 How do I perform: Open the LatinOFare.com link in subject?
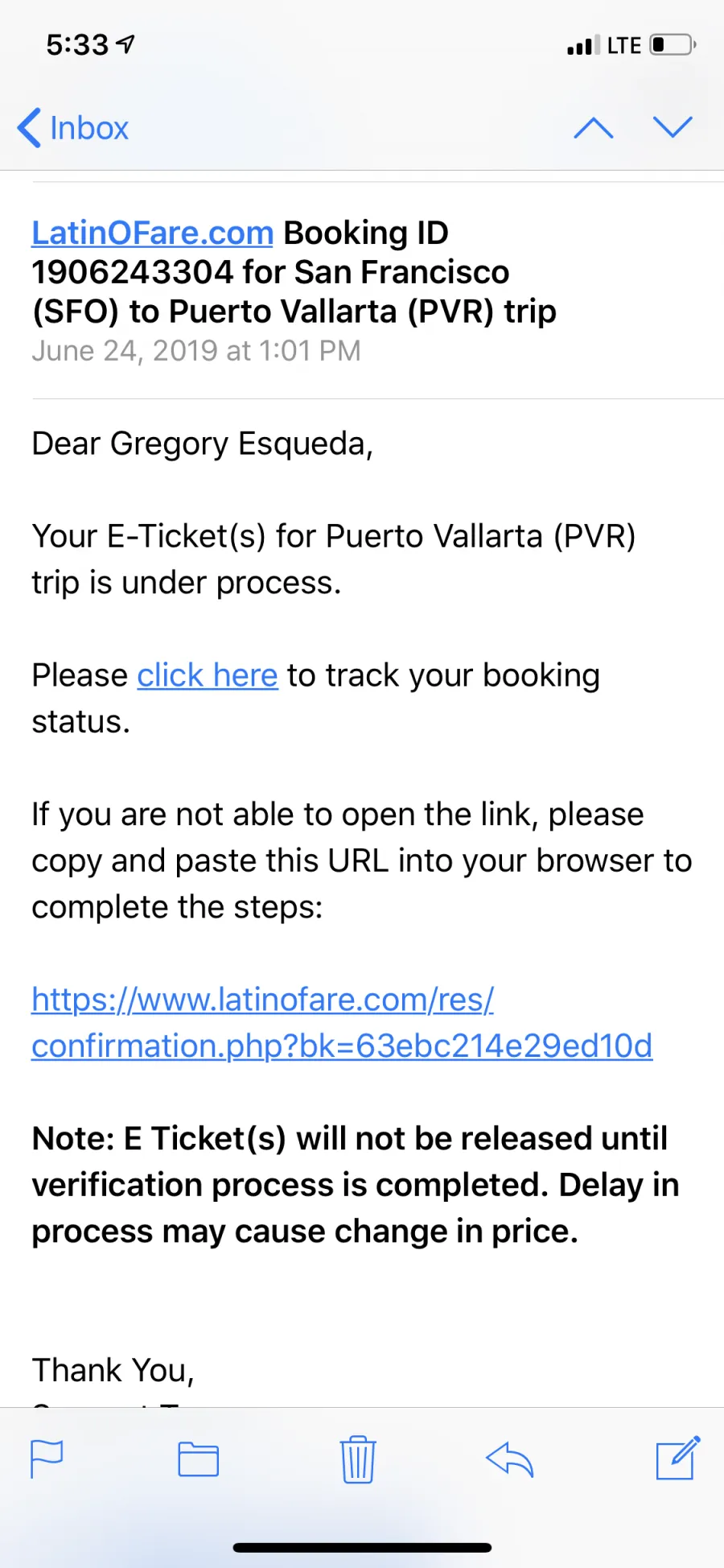pyautogui.click(x=153, y=233)
